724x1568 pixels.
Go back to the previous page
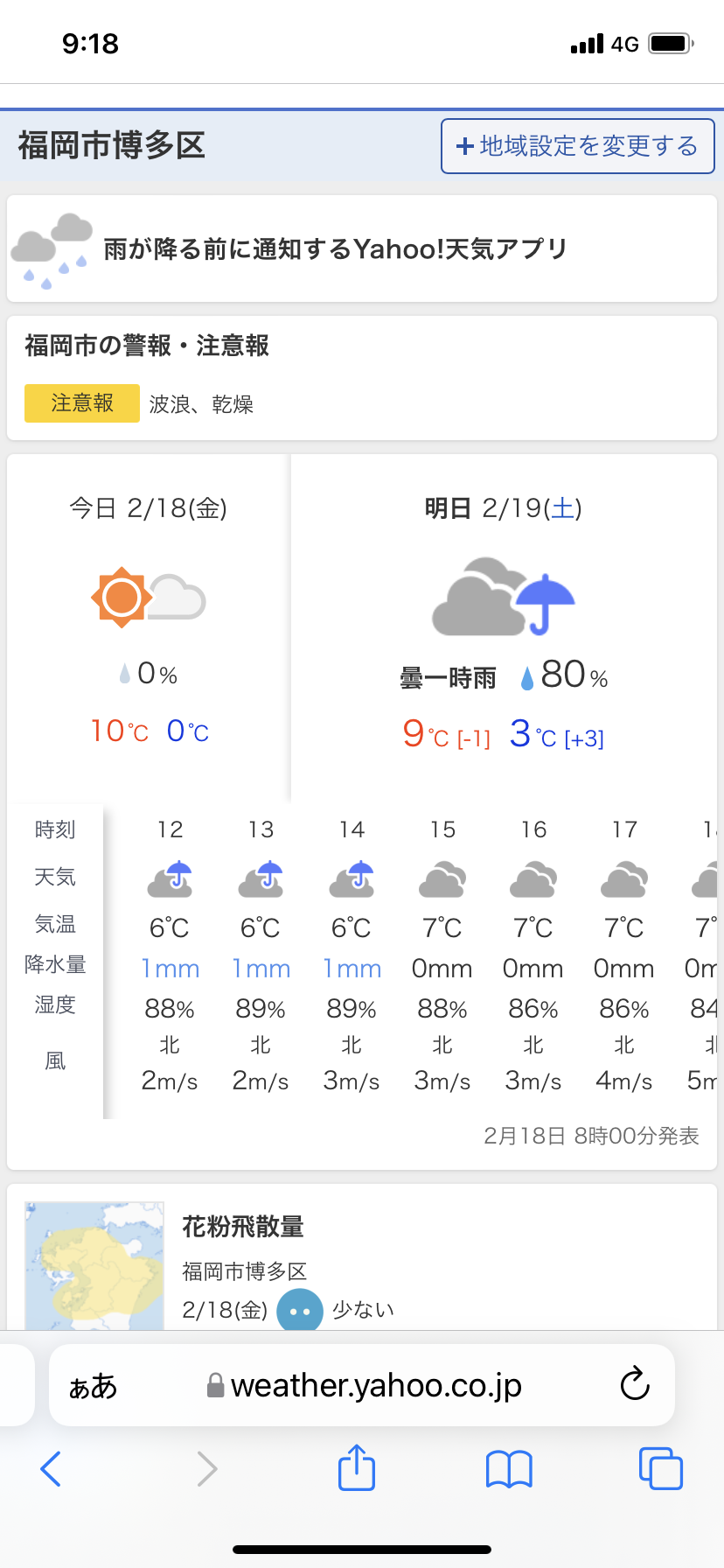pos(51,1469)
